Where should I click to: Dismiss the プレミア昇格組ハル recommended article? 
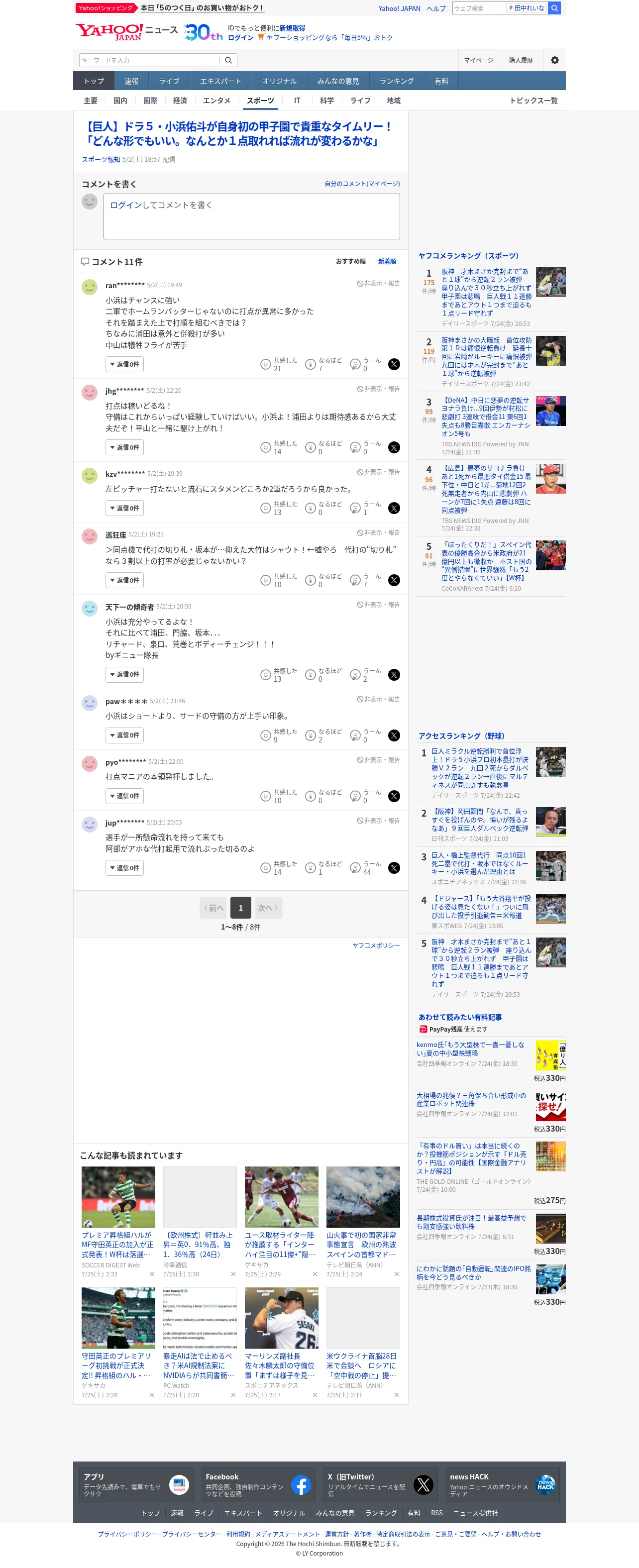point(151,1274)
